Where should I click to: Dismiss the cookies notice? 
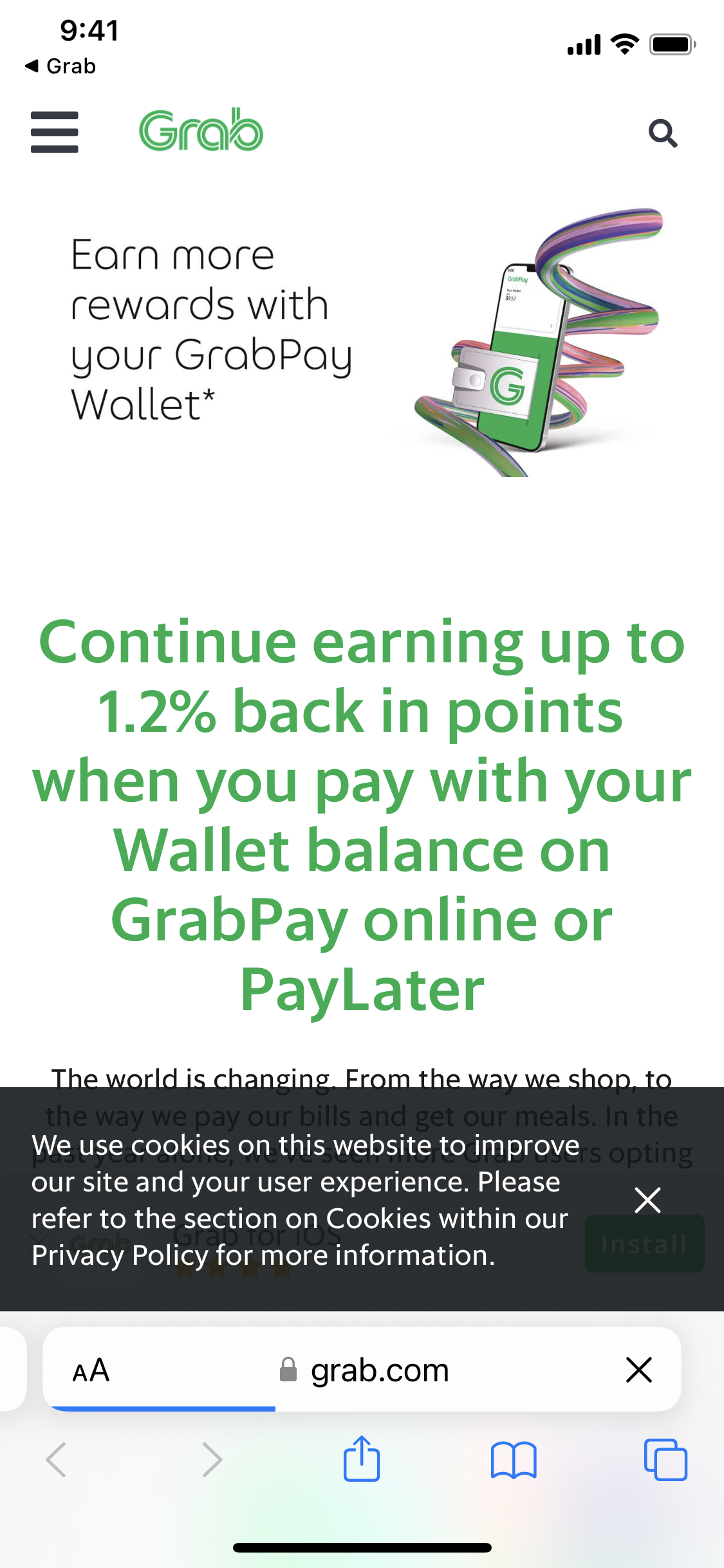point(647,1200)
